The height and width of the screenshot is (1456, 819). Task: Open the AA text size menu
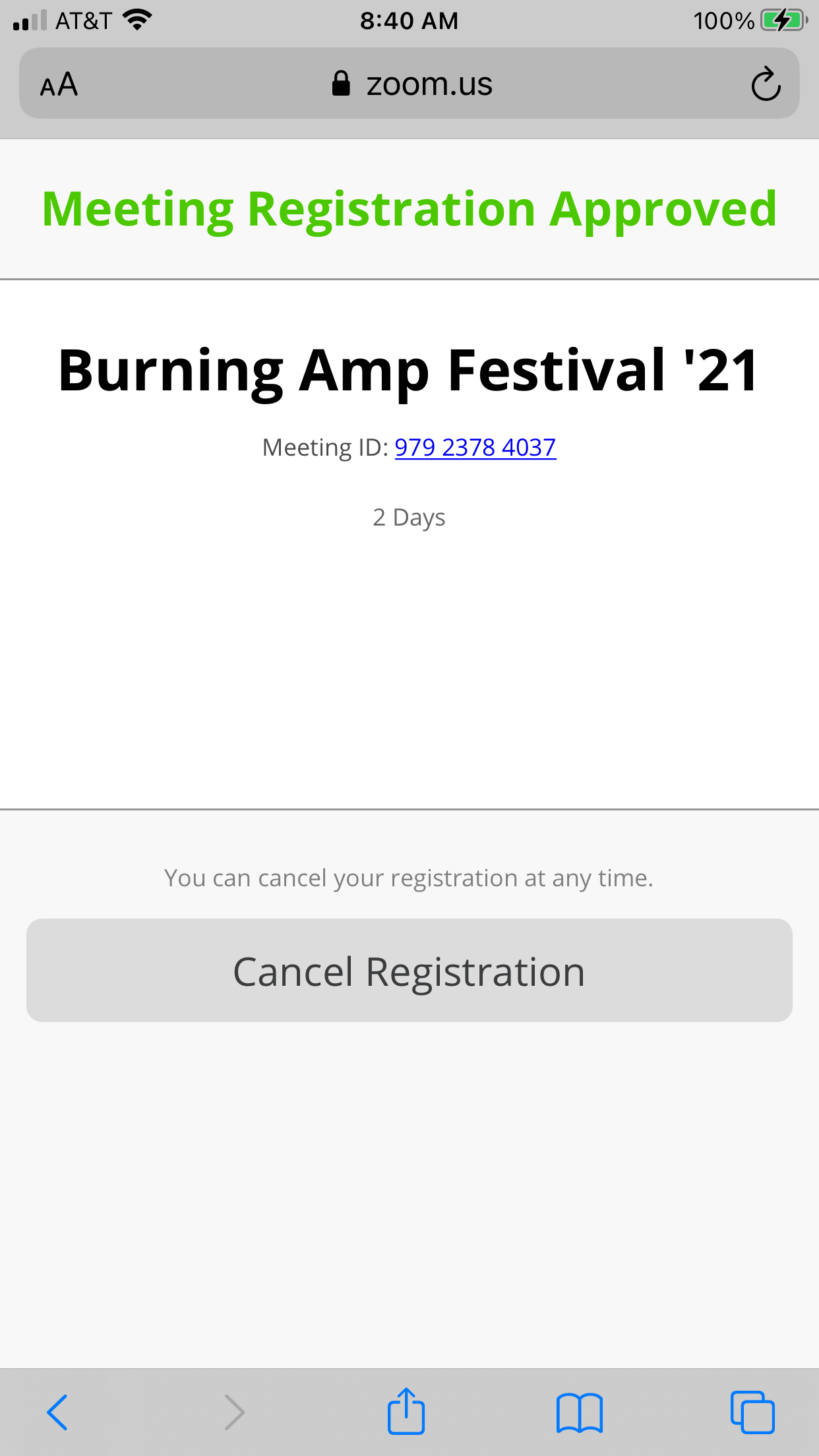click(x=59, y=84)
